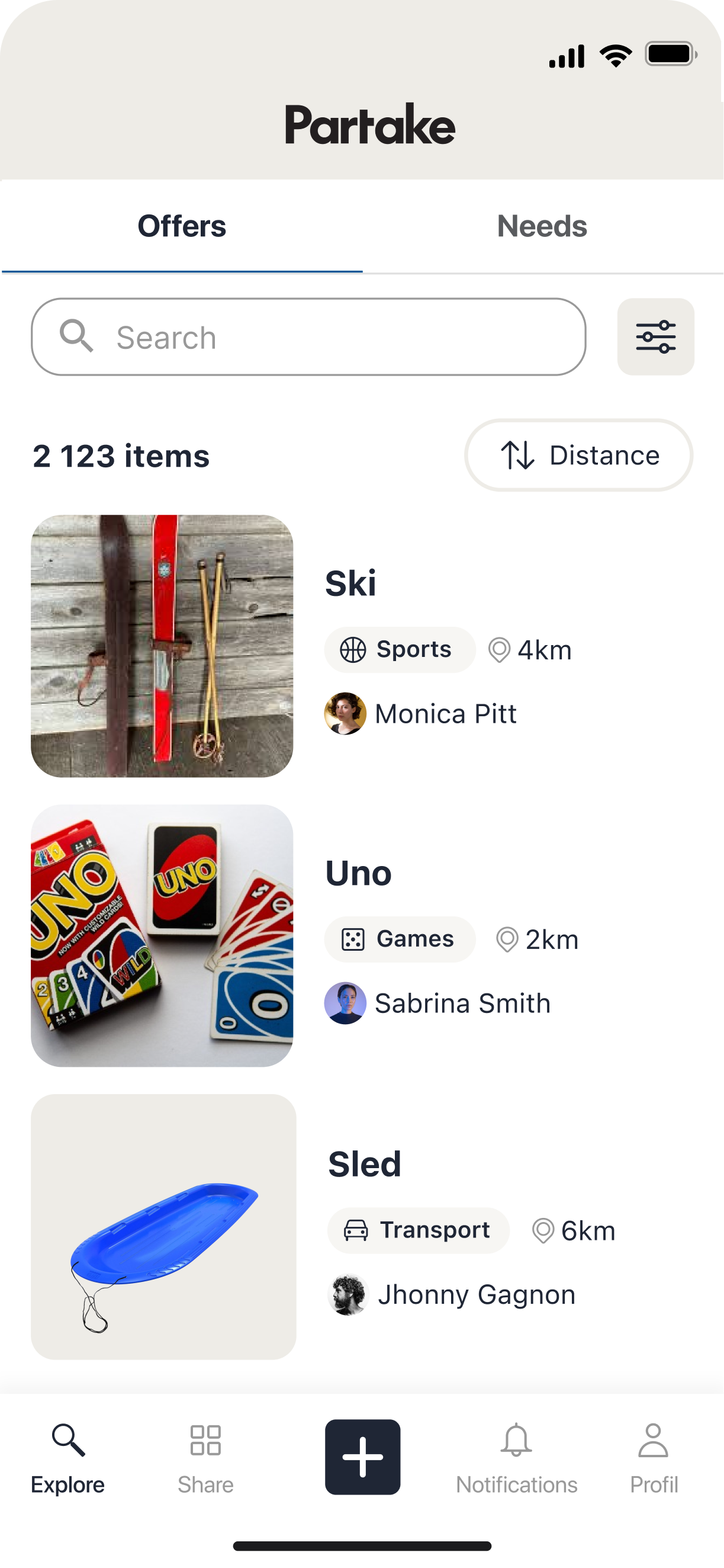This screenshot has width=724, height=1568.
Task: Change sorting with the Distance button
Action: tap(578, 456)
